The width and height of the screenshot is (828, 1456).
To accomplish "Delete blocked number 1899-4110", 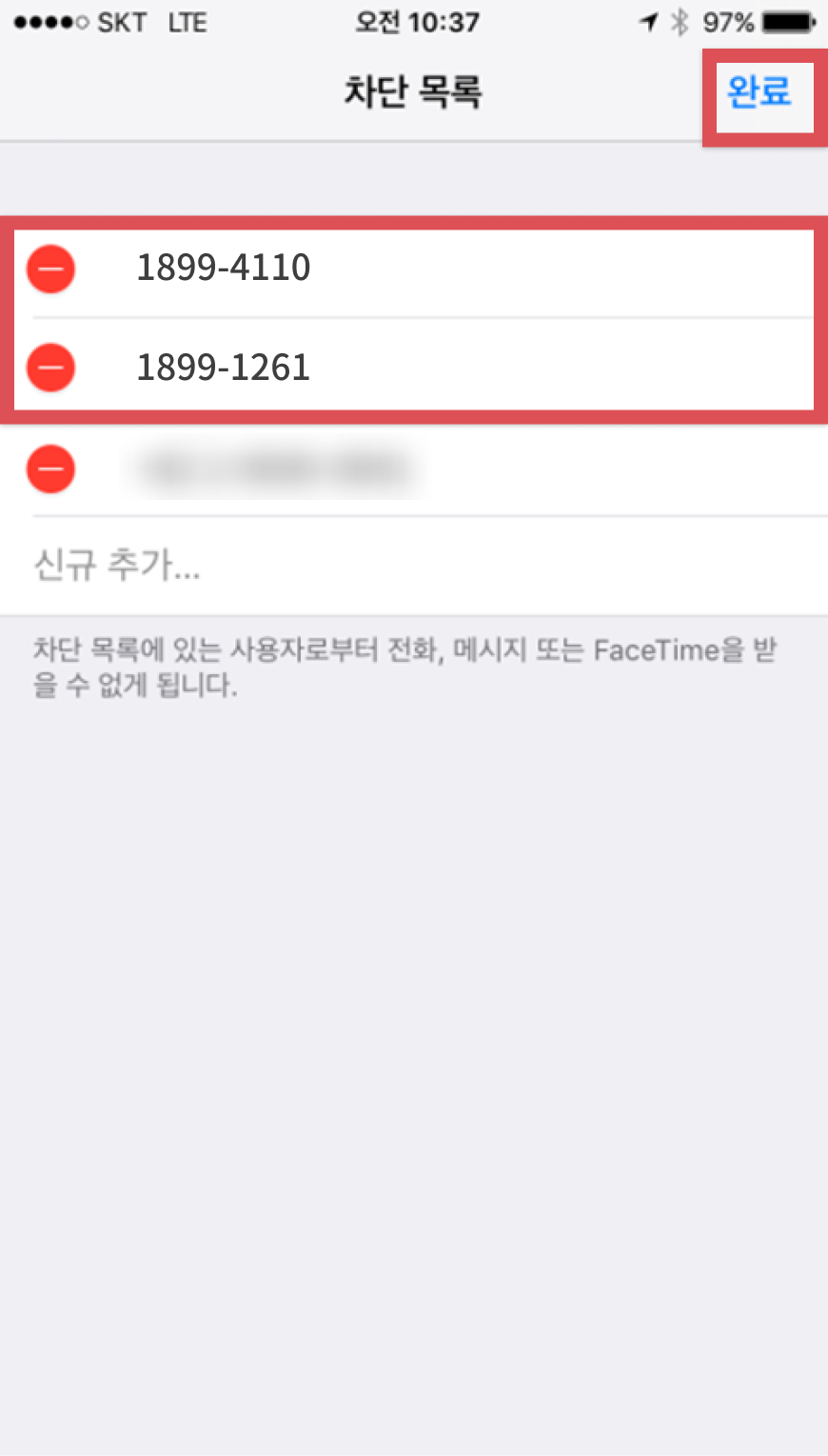I will point(50,269).
